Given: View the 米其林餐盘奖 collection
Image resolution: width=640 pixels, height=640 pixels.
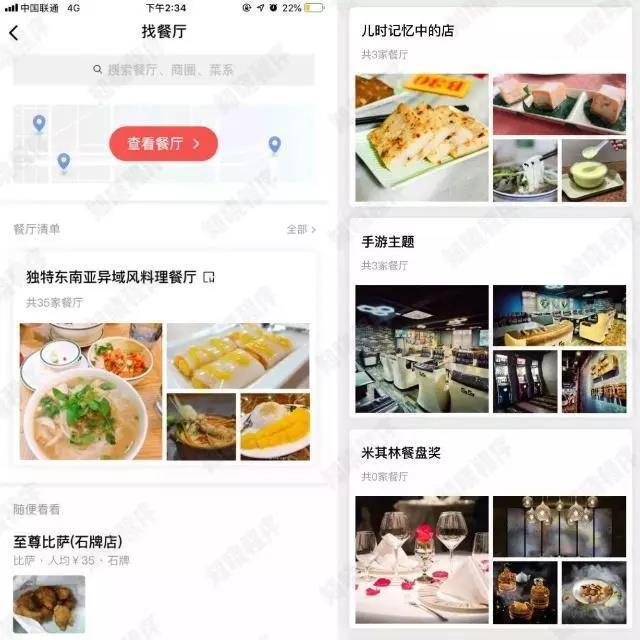Looking at the screenshot, I should (401, 453).
